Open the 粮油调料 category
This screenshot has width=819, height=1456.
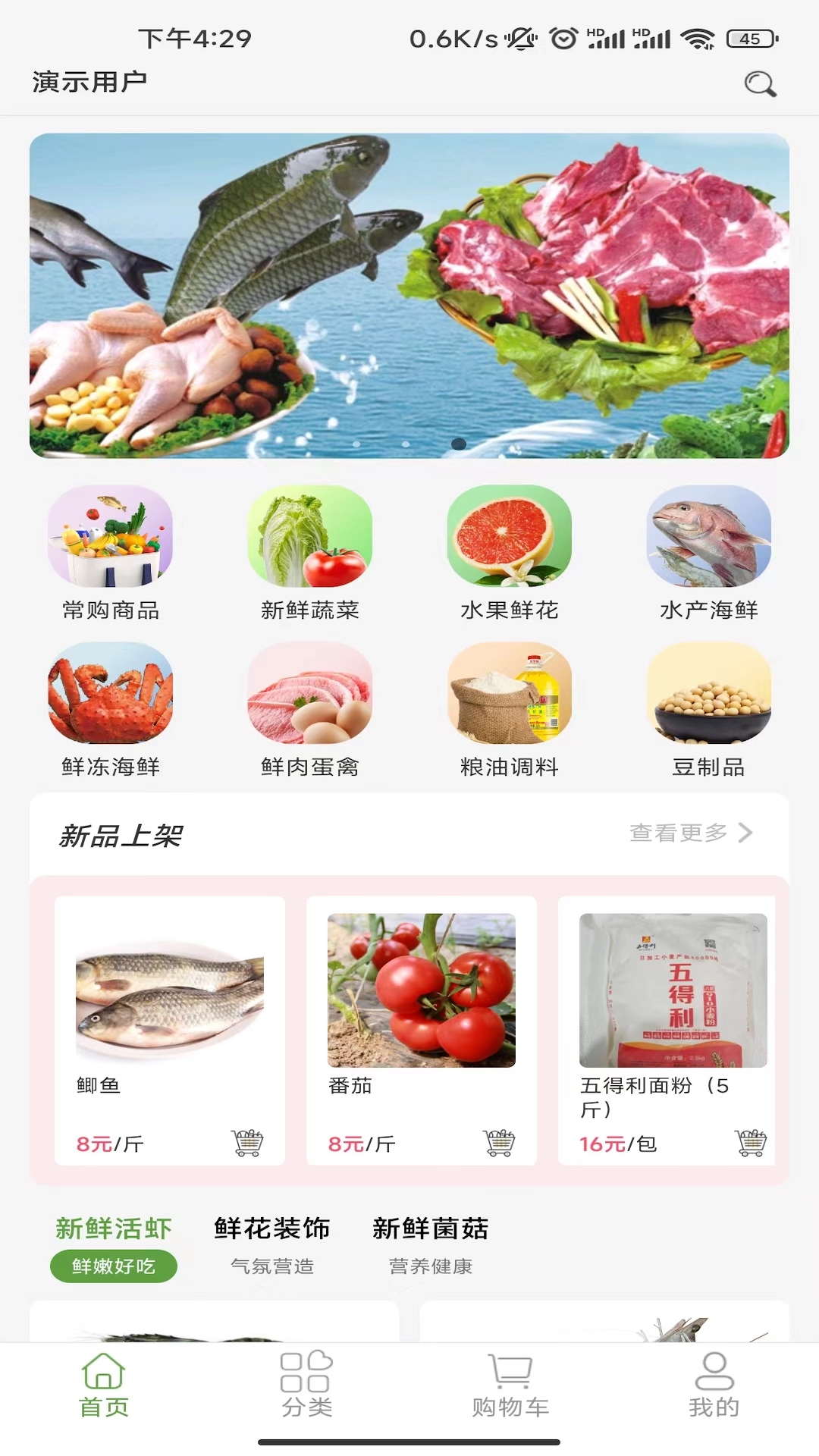pos(510,711)
